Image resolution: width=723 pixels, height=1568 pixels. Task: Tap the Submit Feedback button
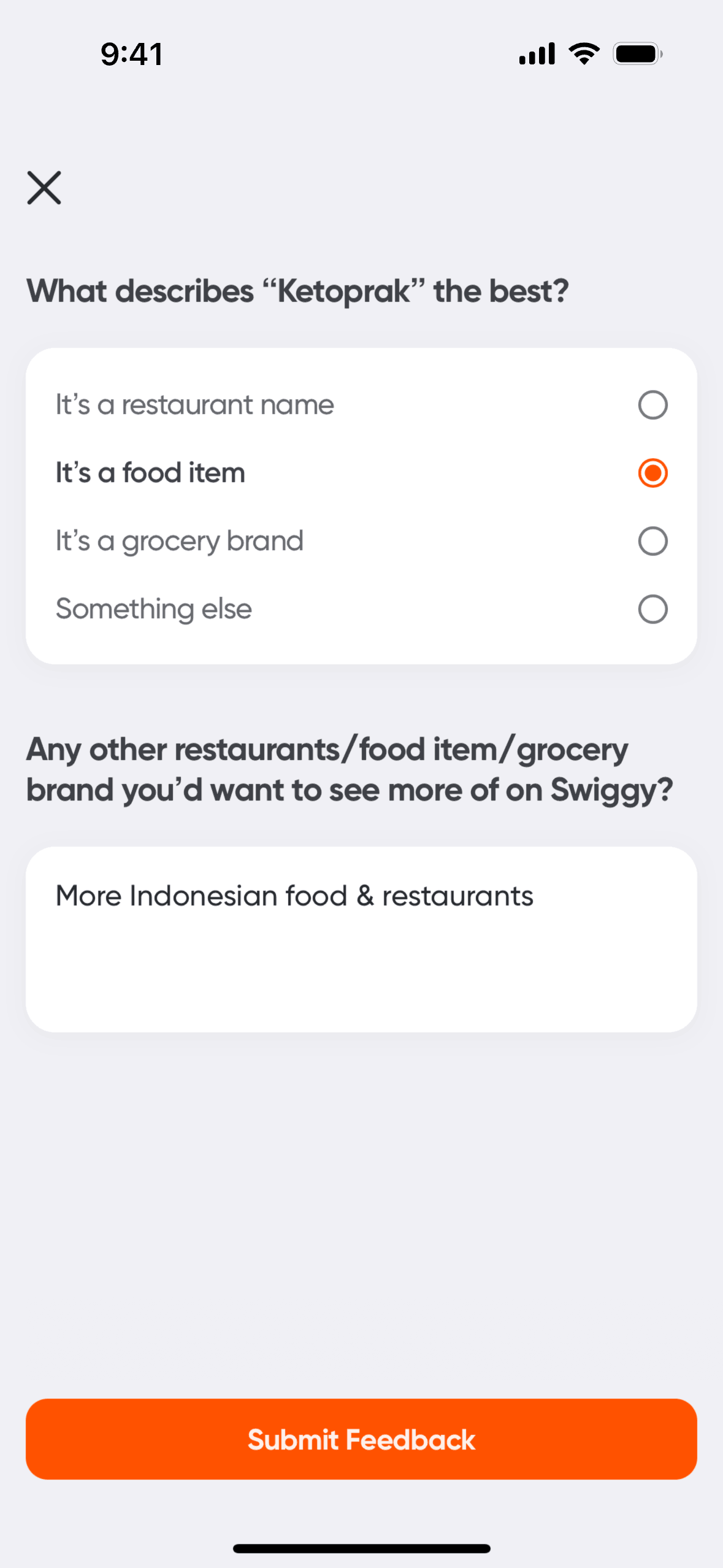pyautogui.click(x=361, y=1439)
